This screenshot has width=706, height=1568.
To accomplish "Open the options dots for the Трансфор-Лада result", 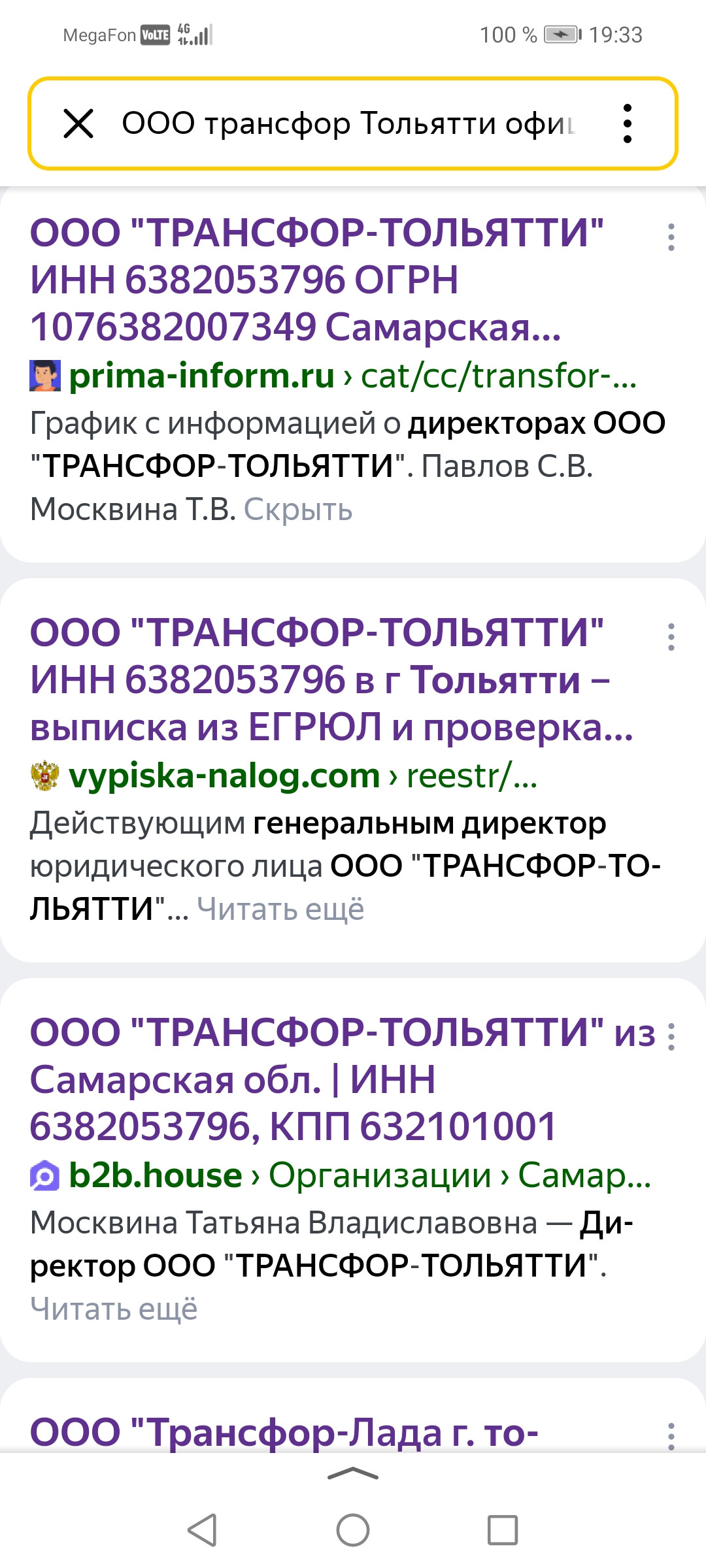I will tap(671, 1437).
